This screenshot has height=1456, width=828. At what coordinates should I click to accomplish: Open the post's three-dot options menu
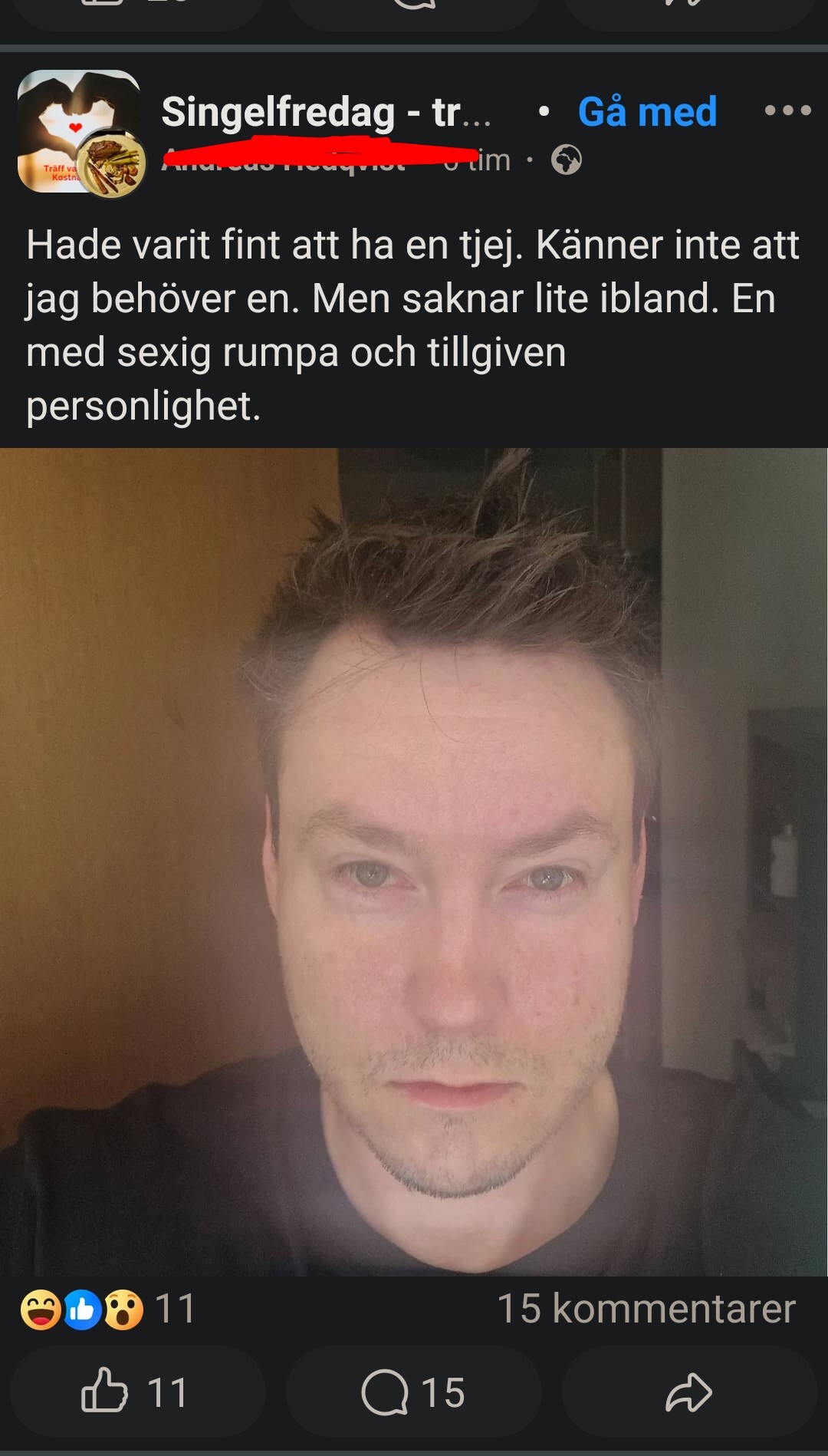[x=787, y=111]
